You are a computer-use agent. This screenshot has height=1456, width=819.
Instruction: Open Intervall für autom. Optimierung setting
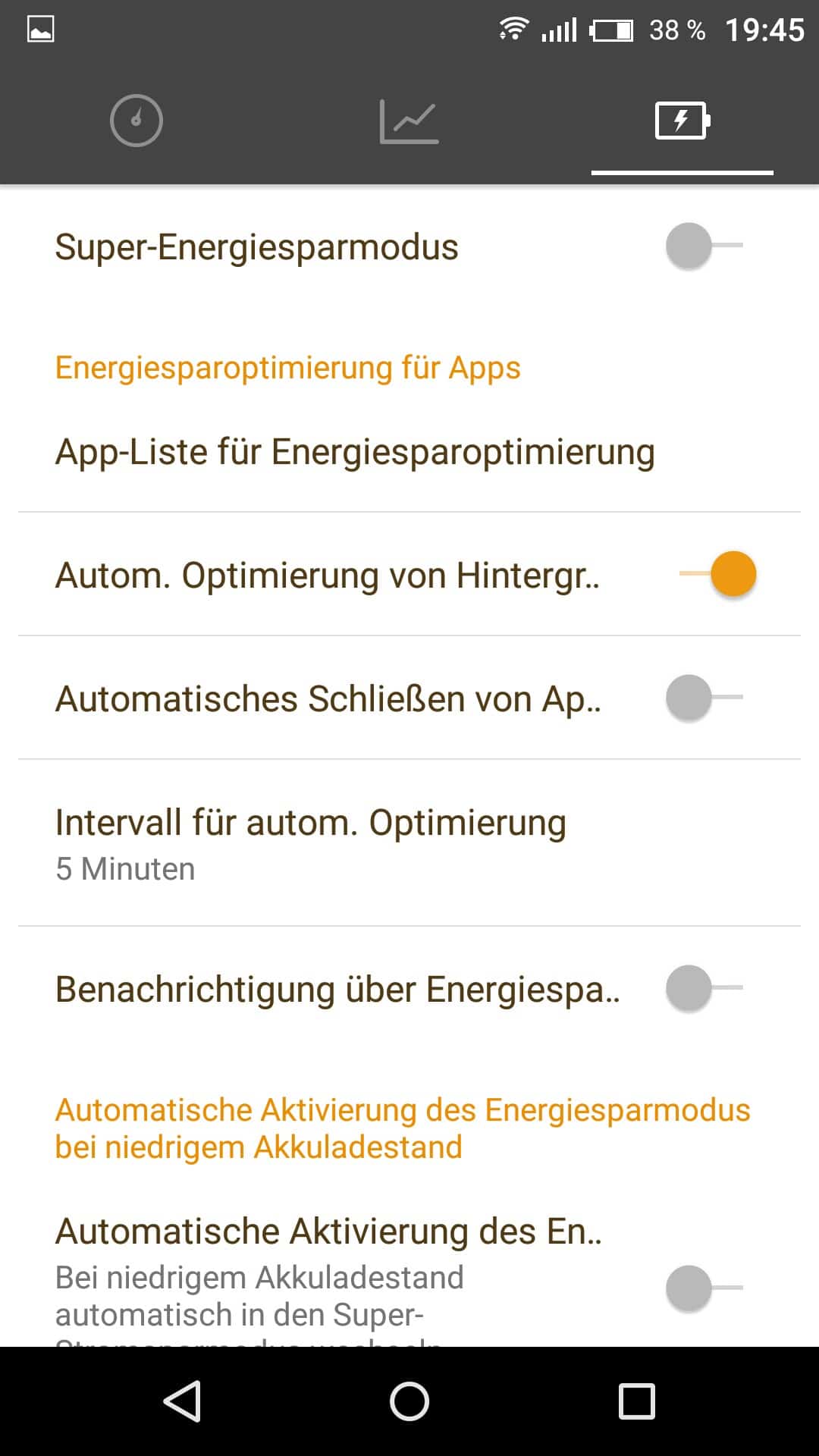click(x=311, y=843)
